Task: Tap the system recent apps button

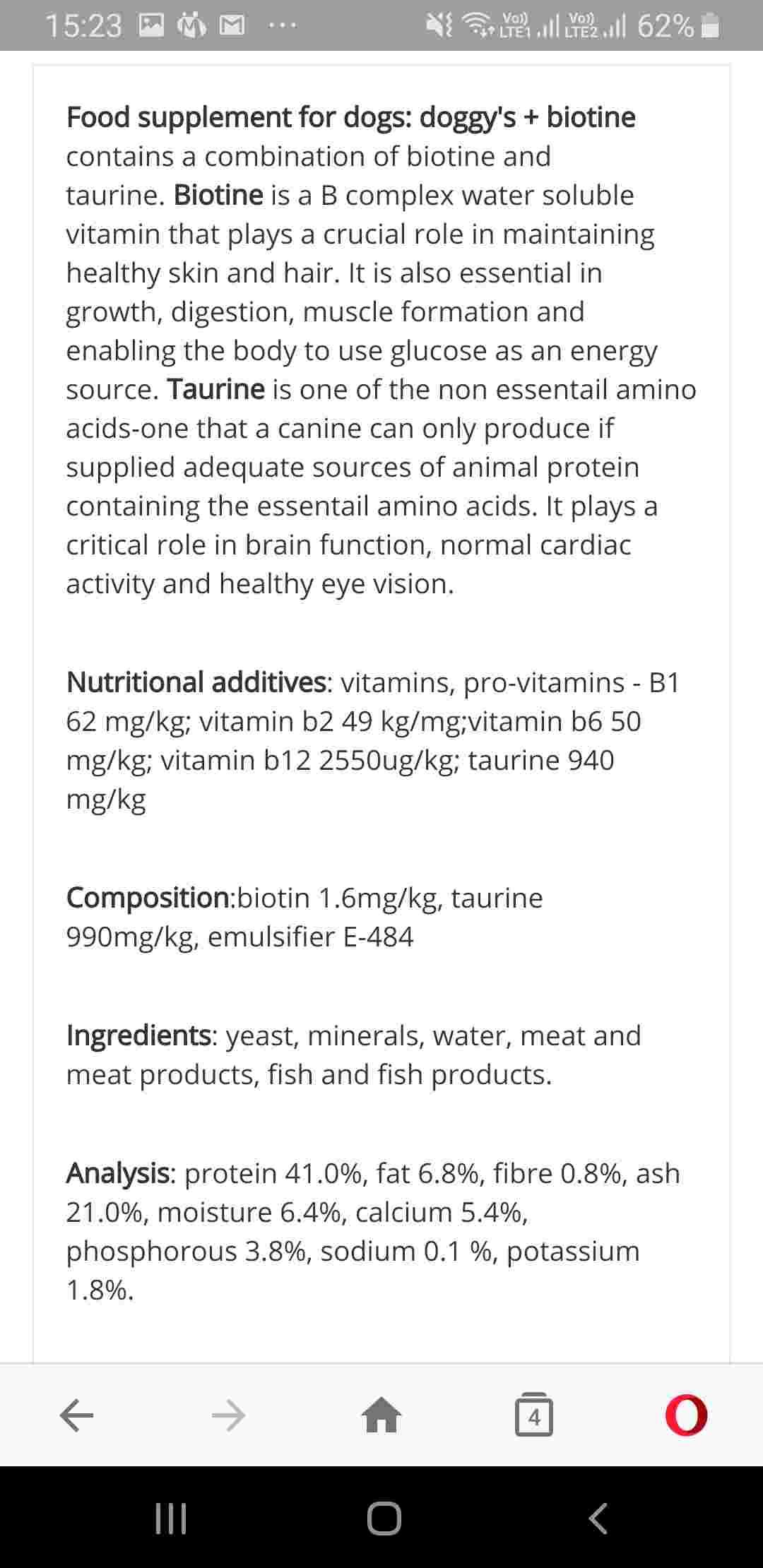Action: click(171, 1518)
